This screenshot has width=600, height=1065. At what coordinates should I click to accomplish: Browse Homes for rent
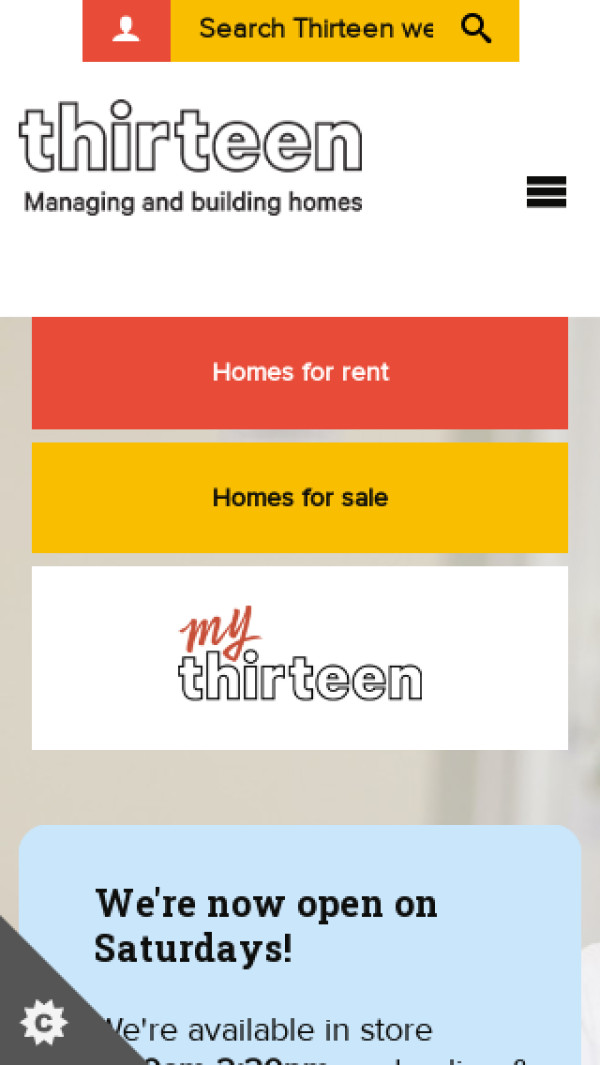(x=300, y=372)
